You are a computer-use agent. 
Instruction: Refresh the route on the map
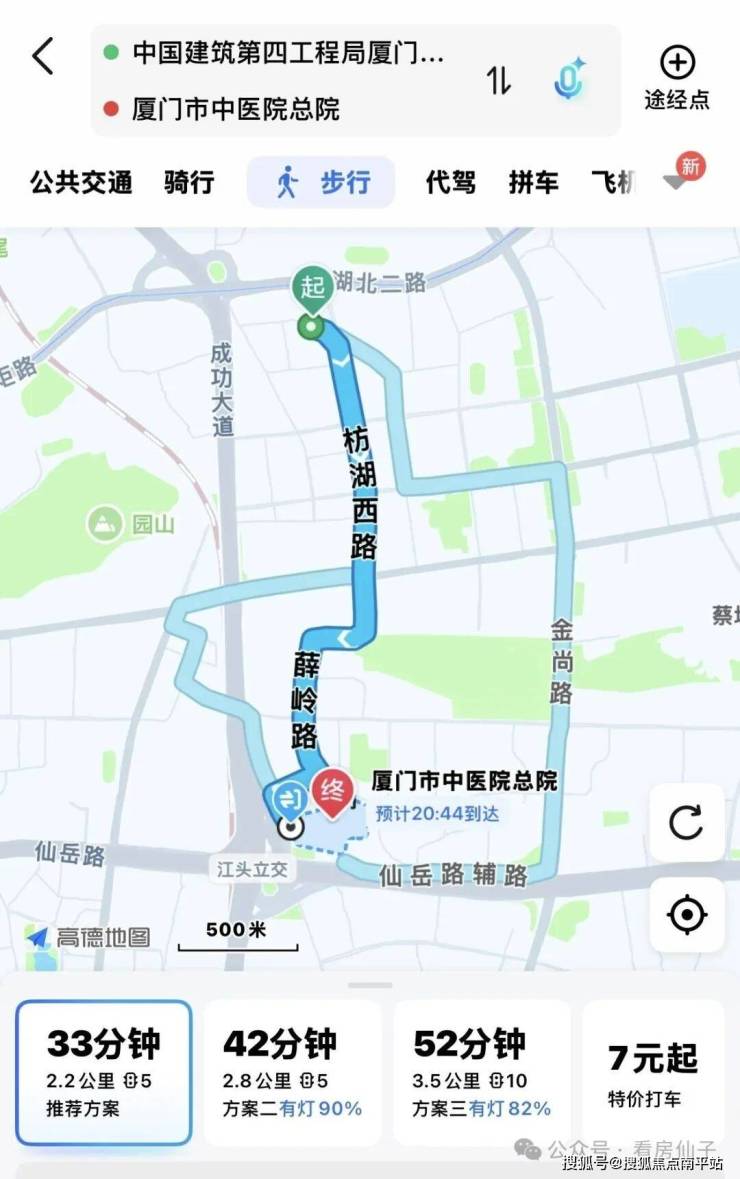coord(686,823)
